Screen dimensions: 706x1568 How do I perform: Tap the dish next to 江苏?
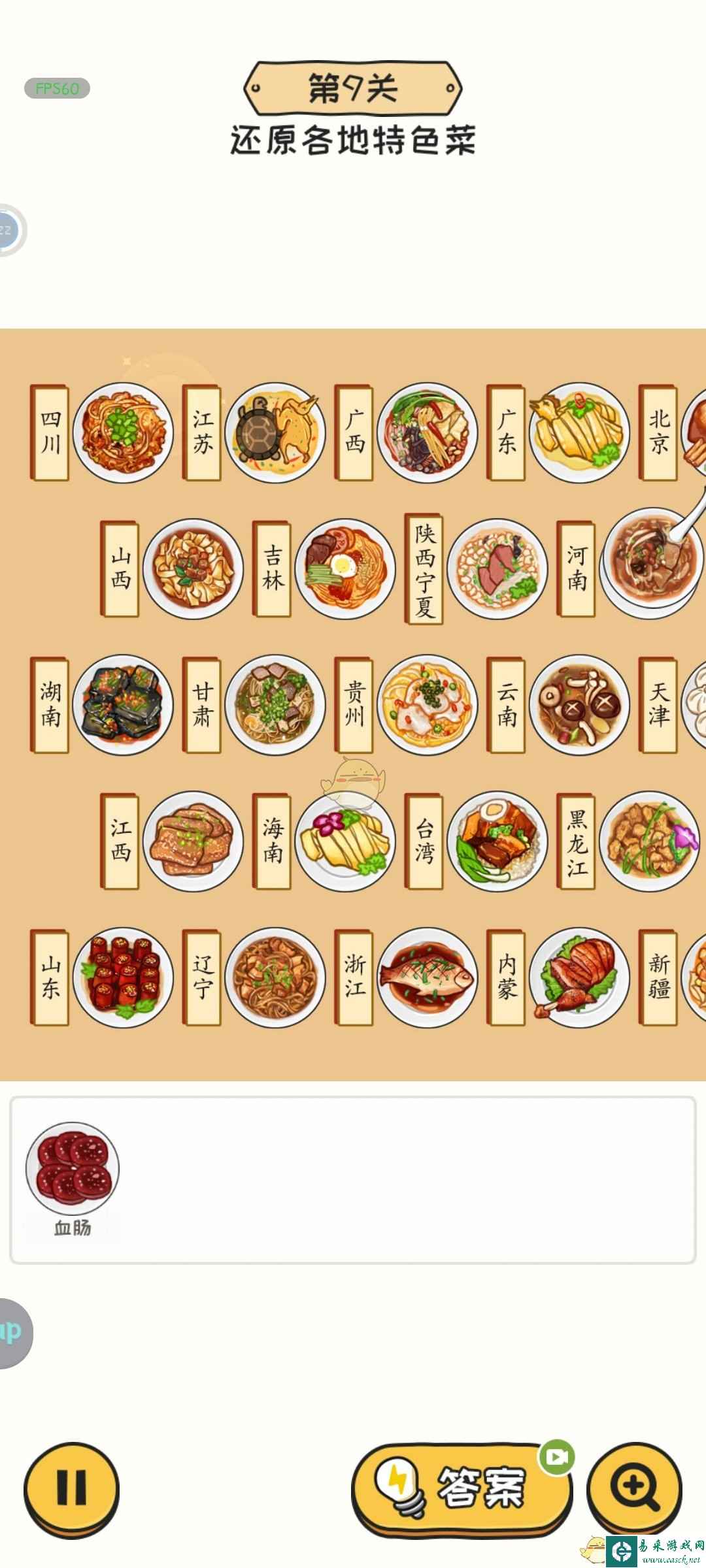275,433
